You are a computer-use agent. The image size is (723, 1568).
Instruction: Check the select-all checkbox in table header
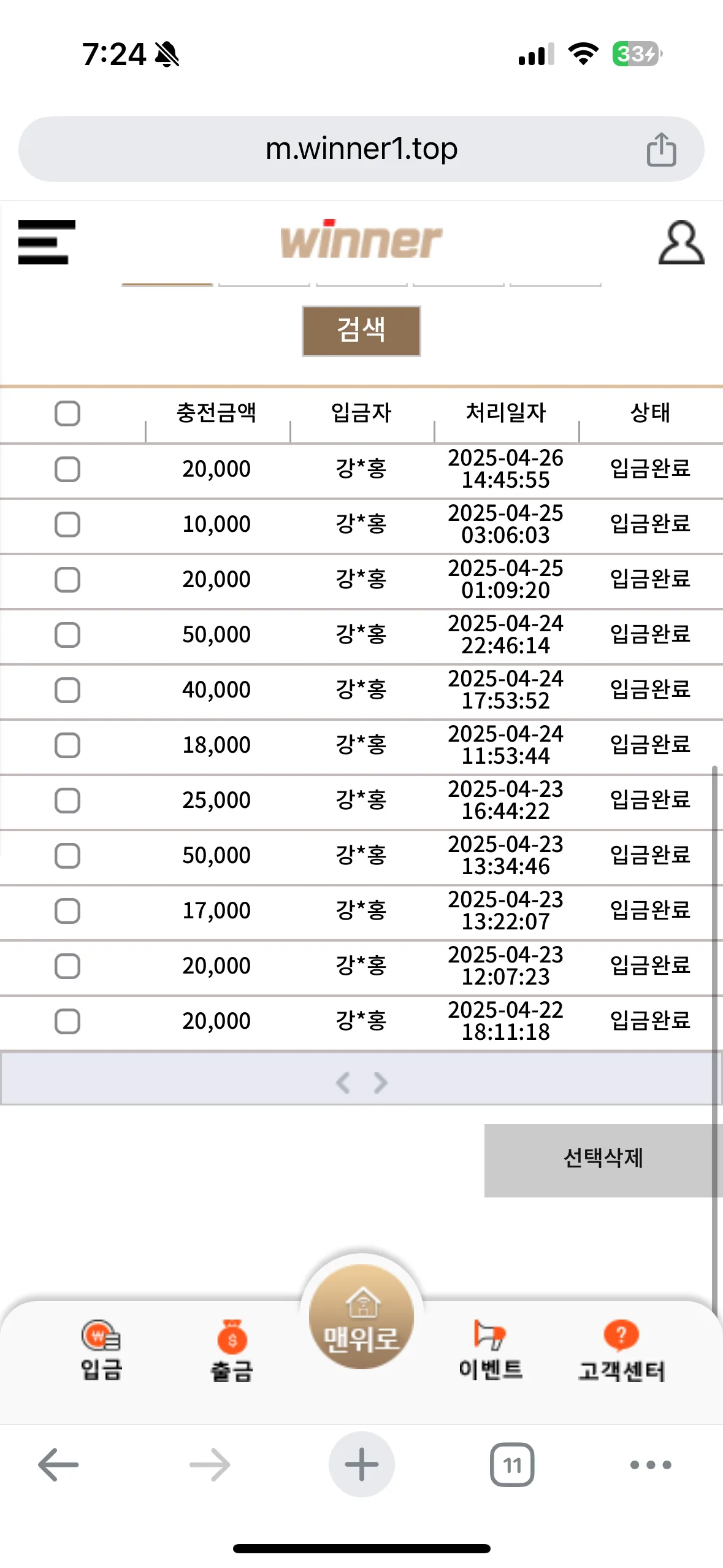click(67, 413)
